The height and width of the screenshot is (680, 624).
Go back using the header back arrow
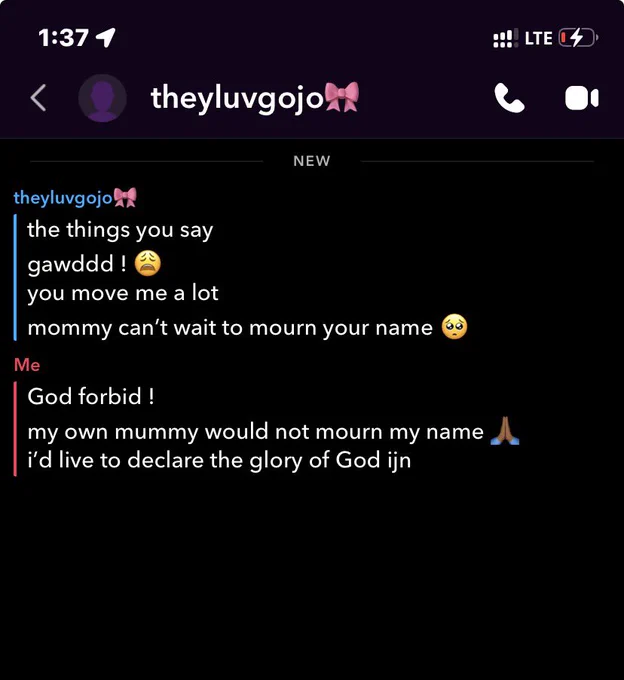coord(39,98)
